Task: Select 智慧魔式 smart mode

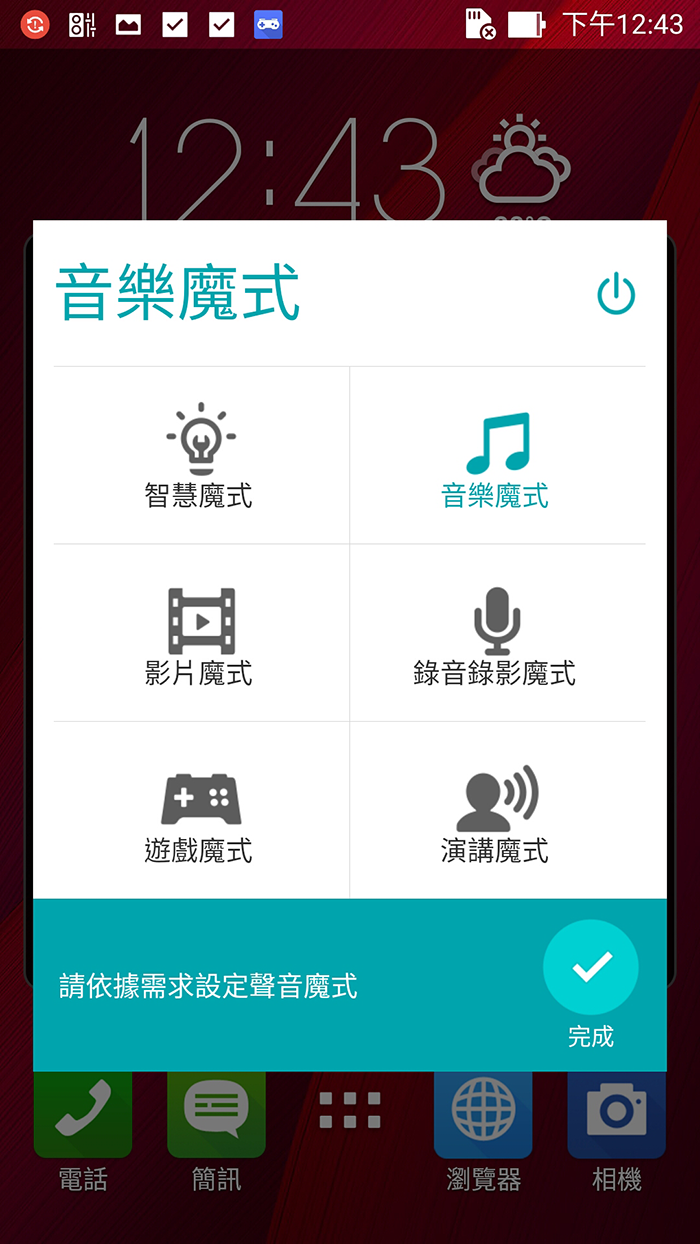Action: 200,455
